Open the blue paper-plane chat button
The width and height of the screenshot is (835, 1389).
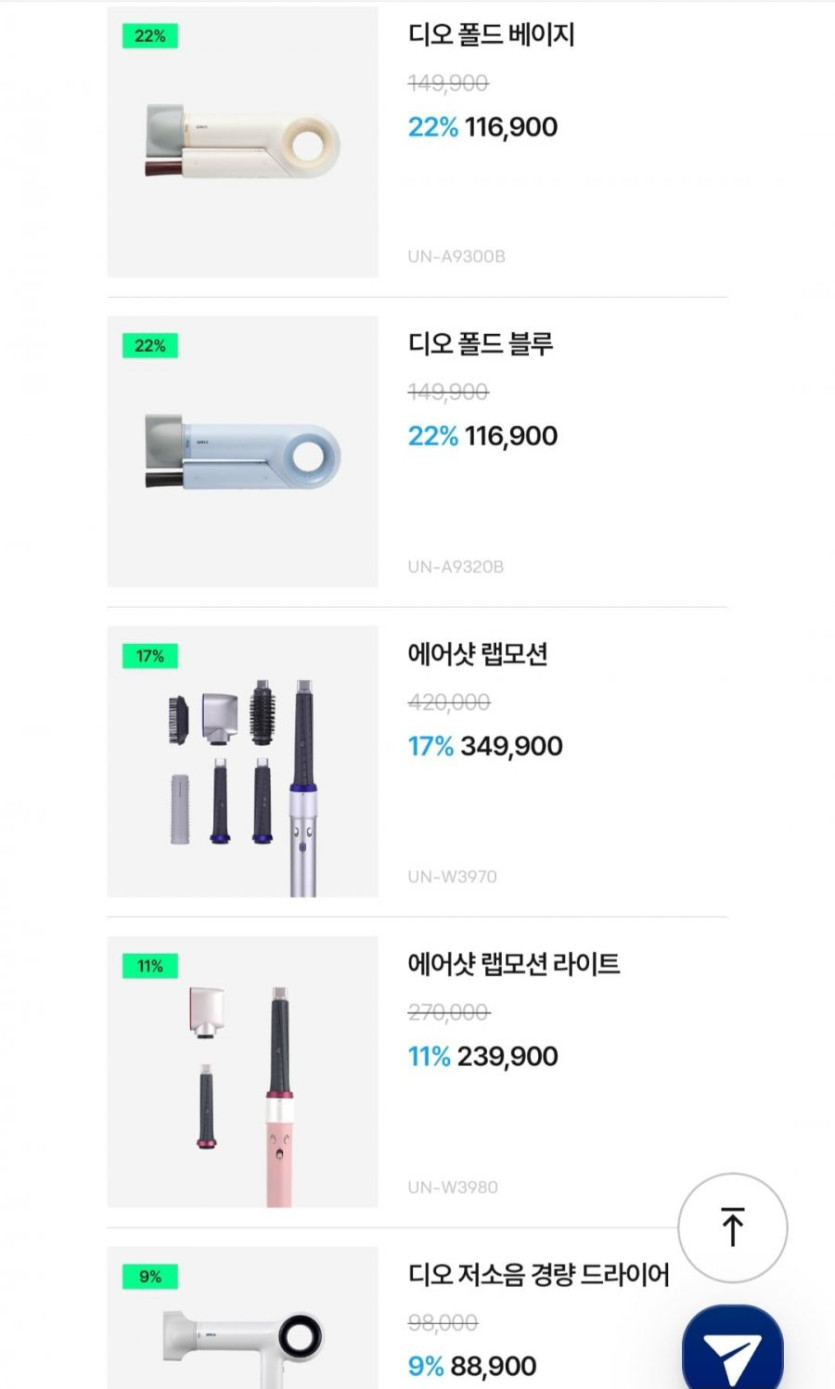tap(732, 1354)
